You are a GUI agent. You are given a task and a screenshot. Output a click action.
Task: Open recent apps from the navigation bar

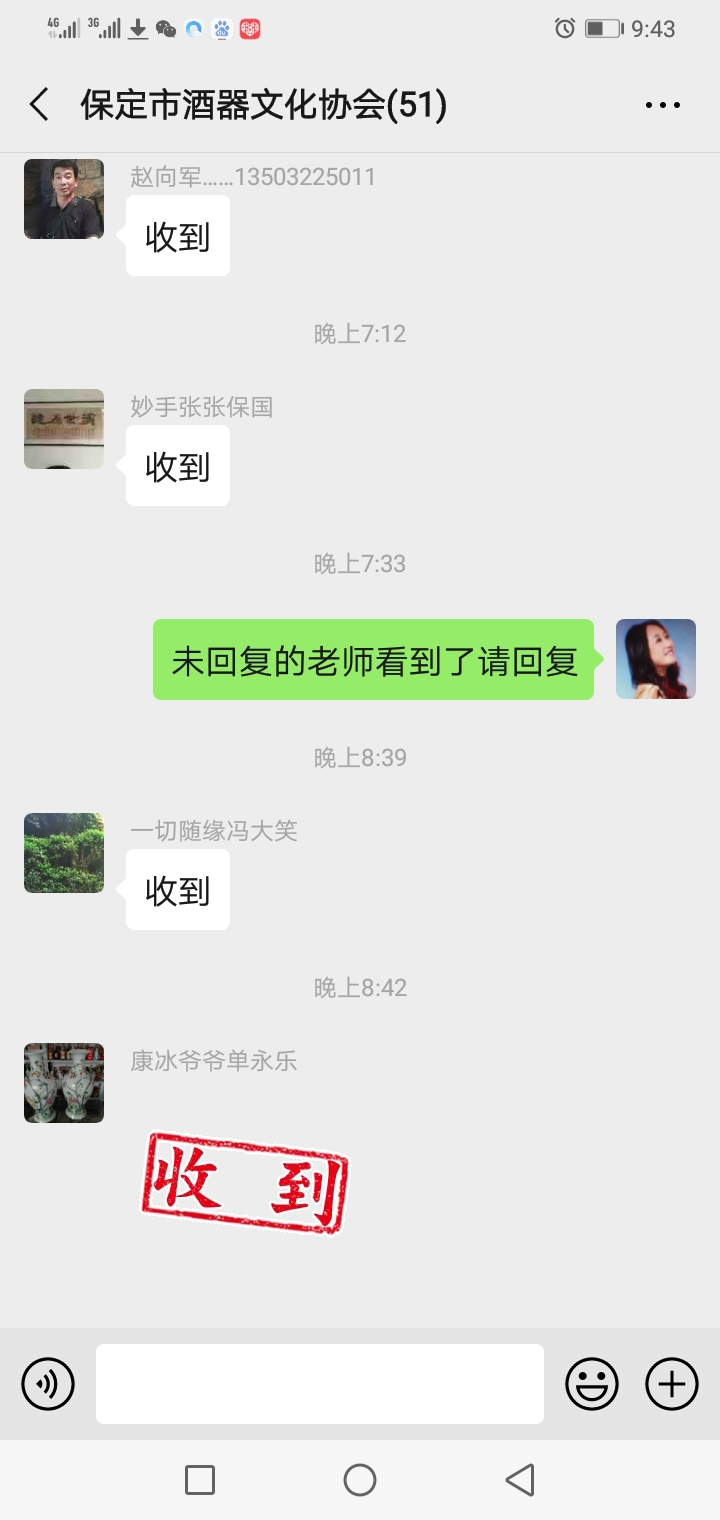click(x=200, y=1480)
